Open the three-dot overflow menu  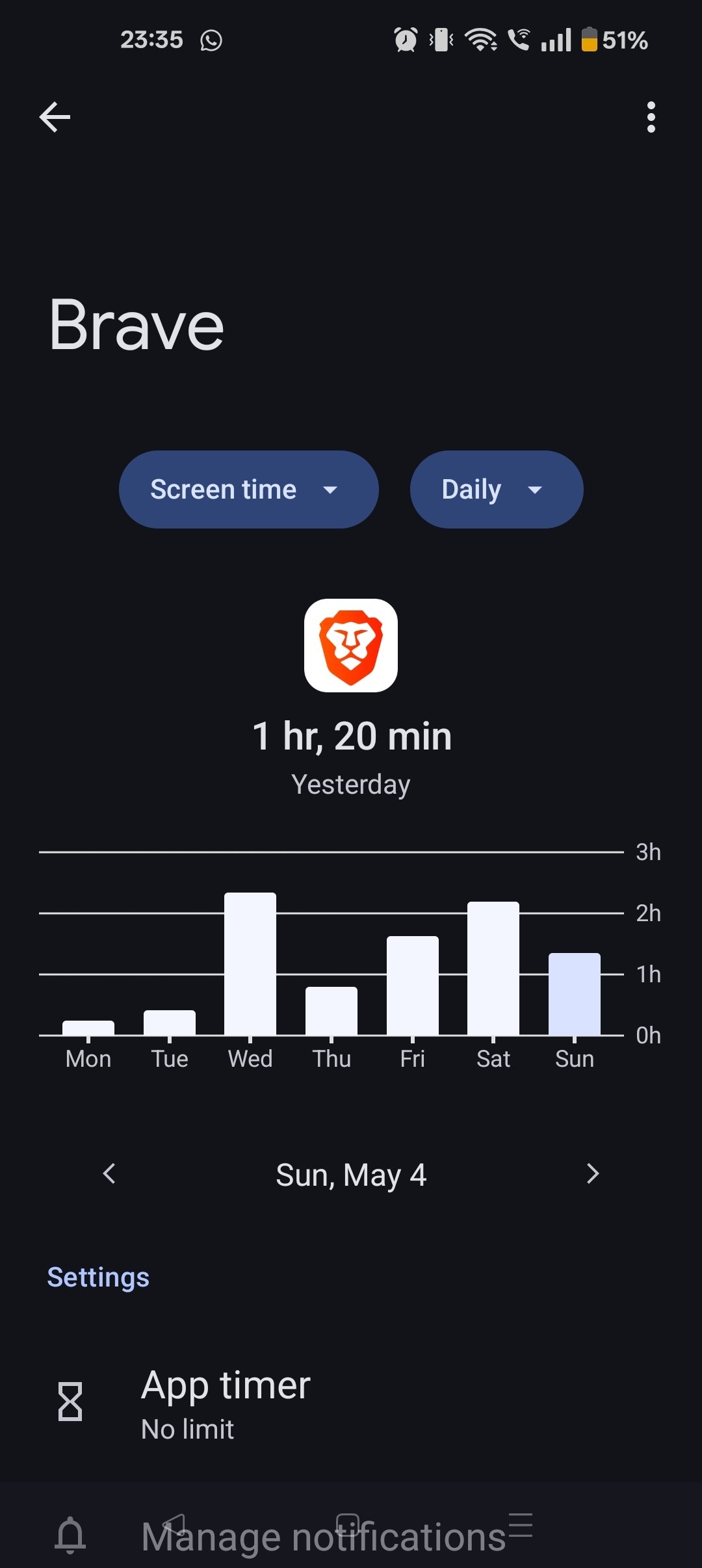coord(651,117)
